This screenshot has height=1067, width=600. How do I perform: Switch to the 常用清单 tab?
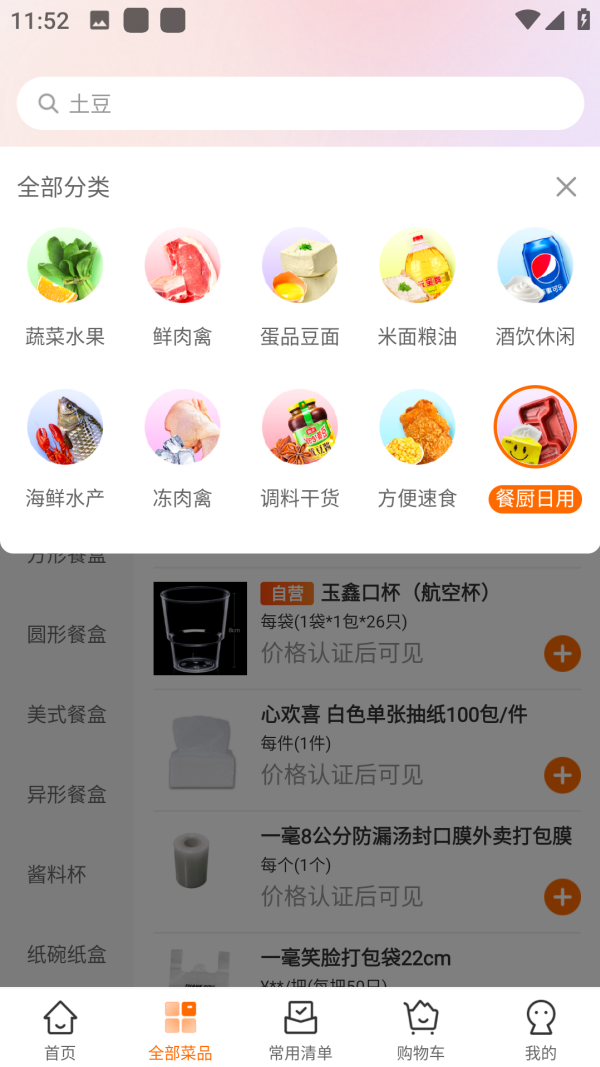point(300,1030)
